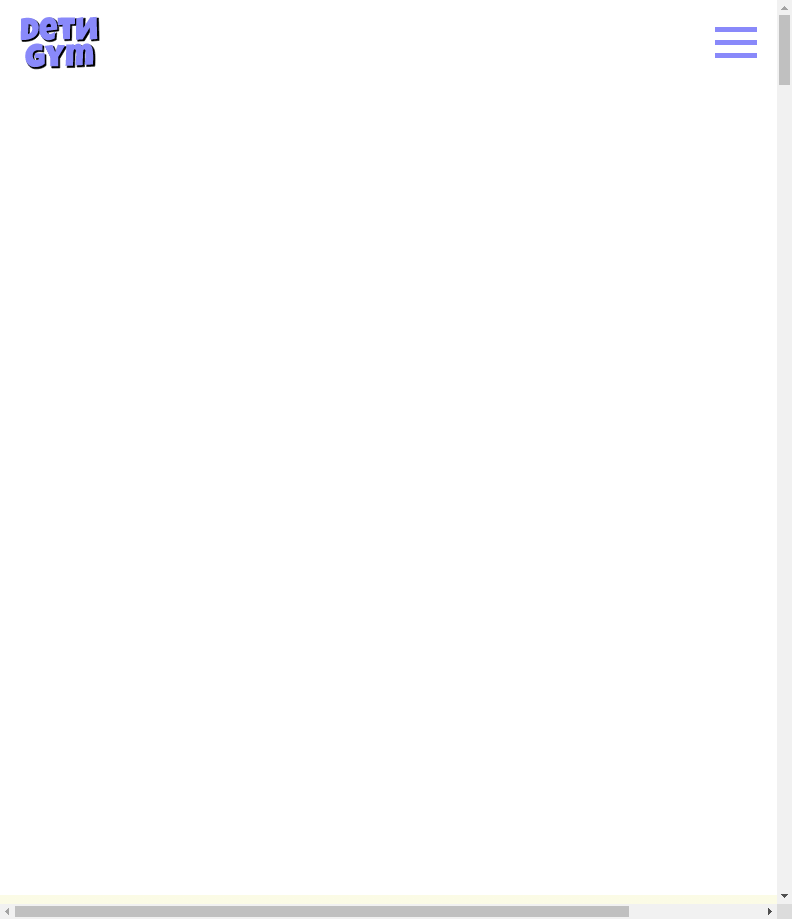Open the hamburger menu
The image size is (792, 919).
pyautogui.click(x=735, y=43)
